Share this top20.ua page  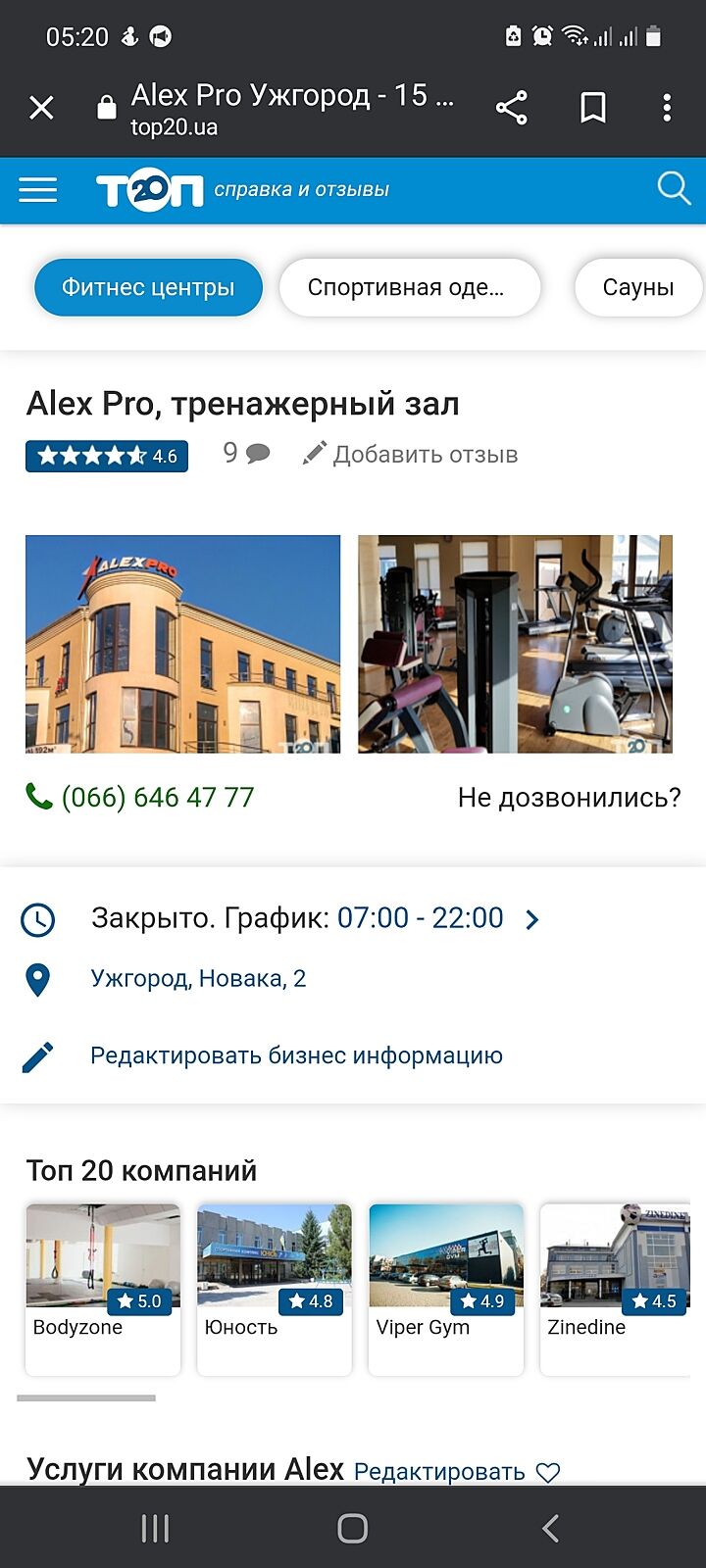511,107
